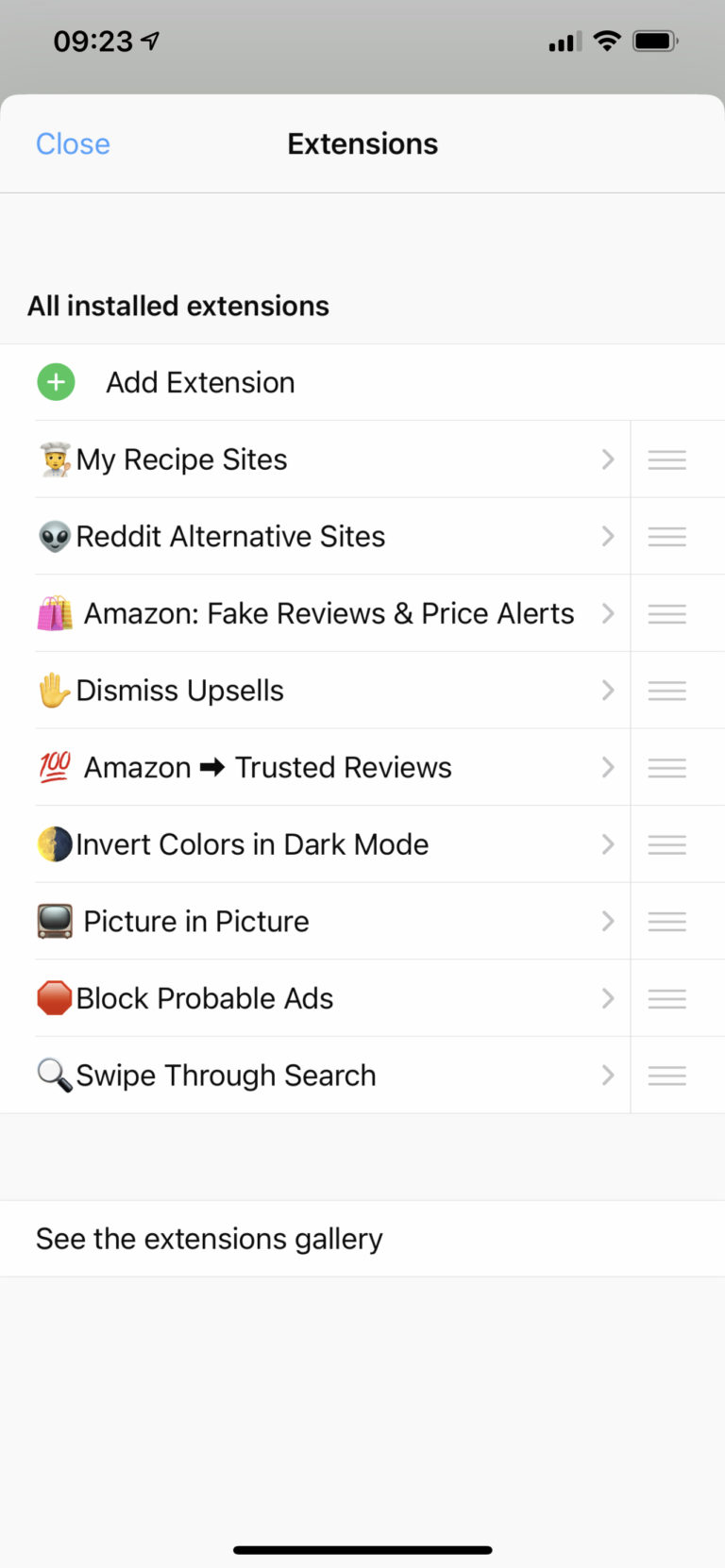Click the moon icon for Invert Colors
725x1568 pixels.
(x=54, y=843)
